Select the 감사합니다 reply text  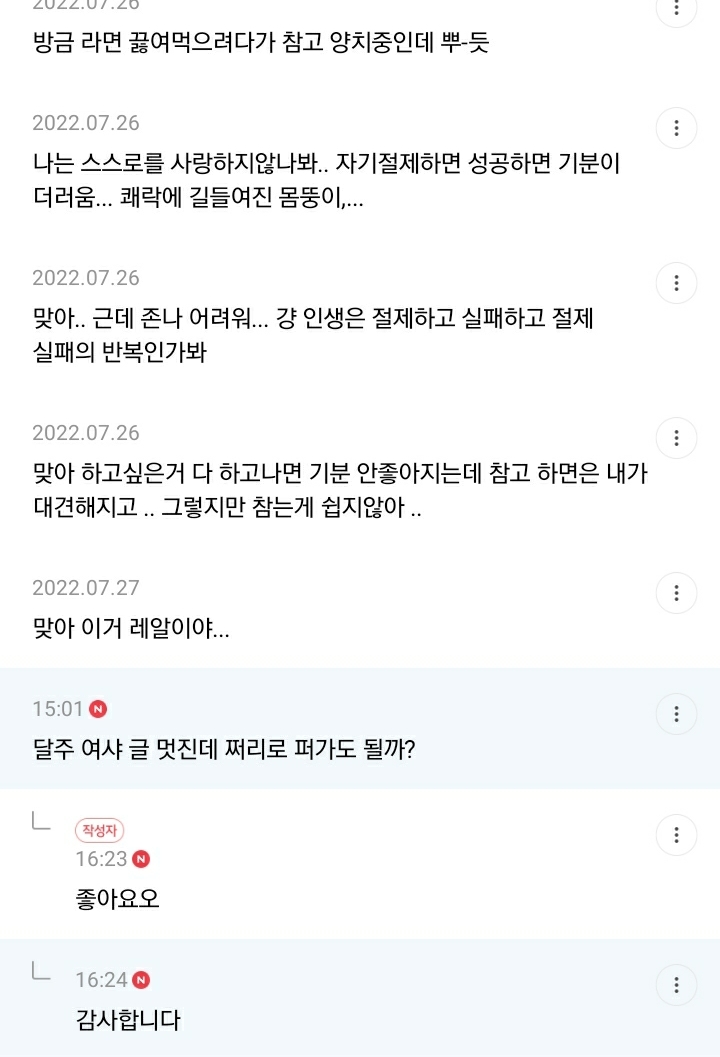click(128, 1020)
